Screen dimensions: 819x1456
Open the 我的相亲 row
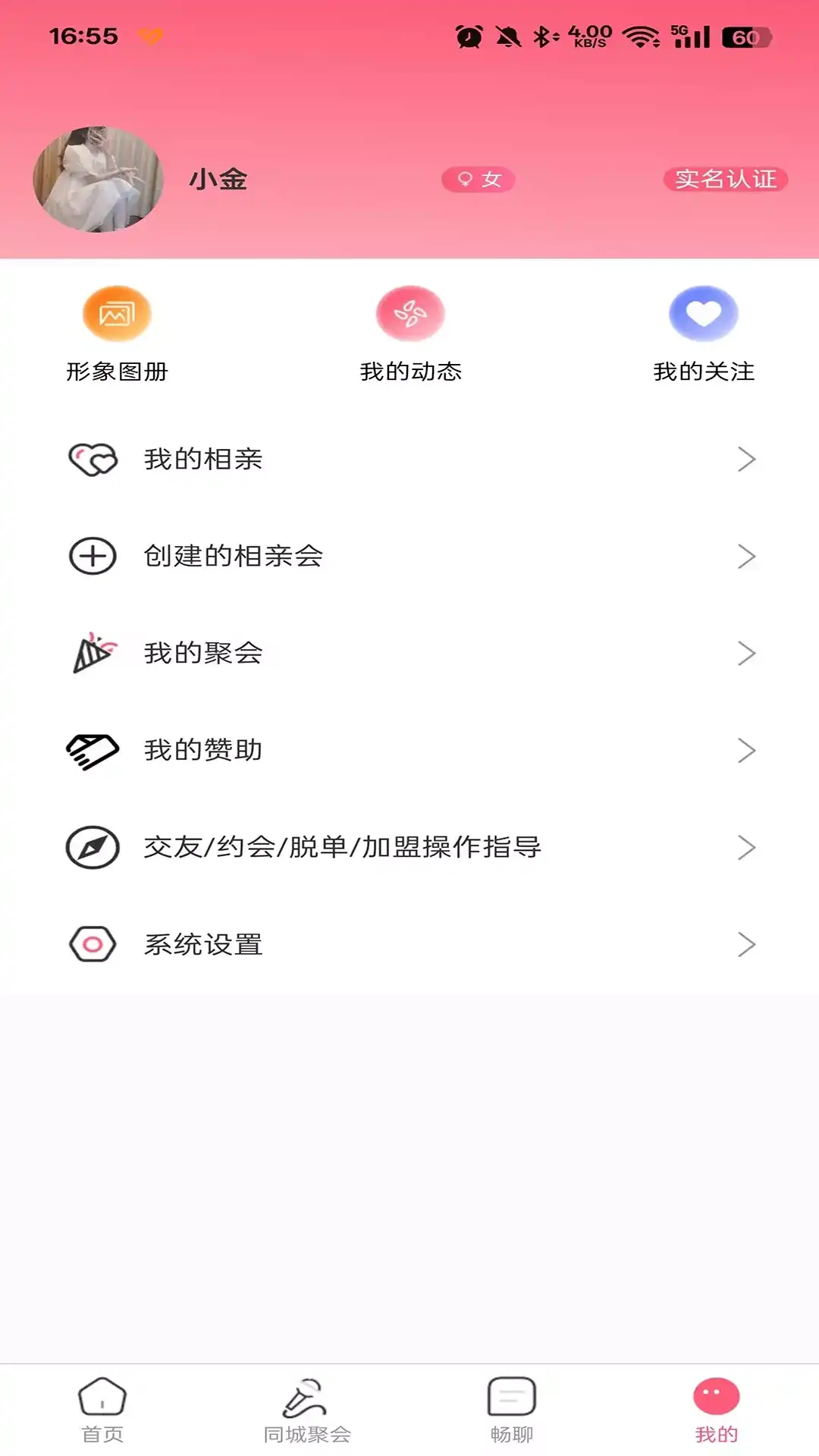point(409,459)
